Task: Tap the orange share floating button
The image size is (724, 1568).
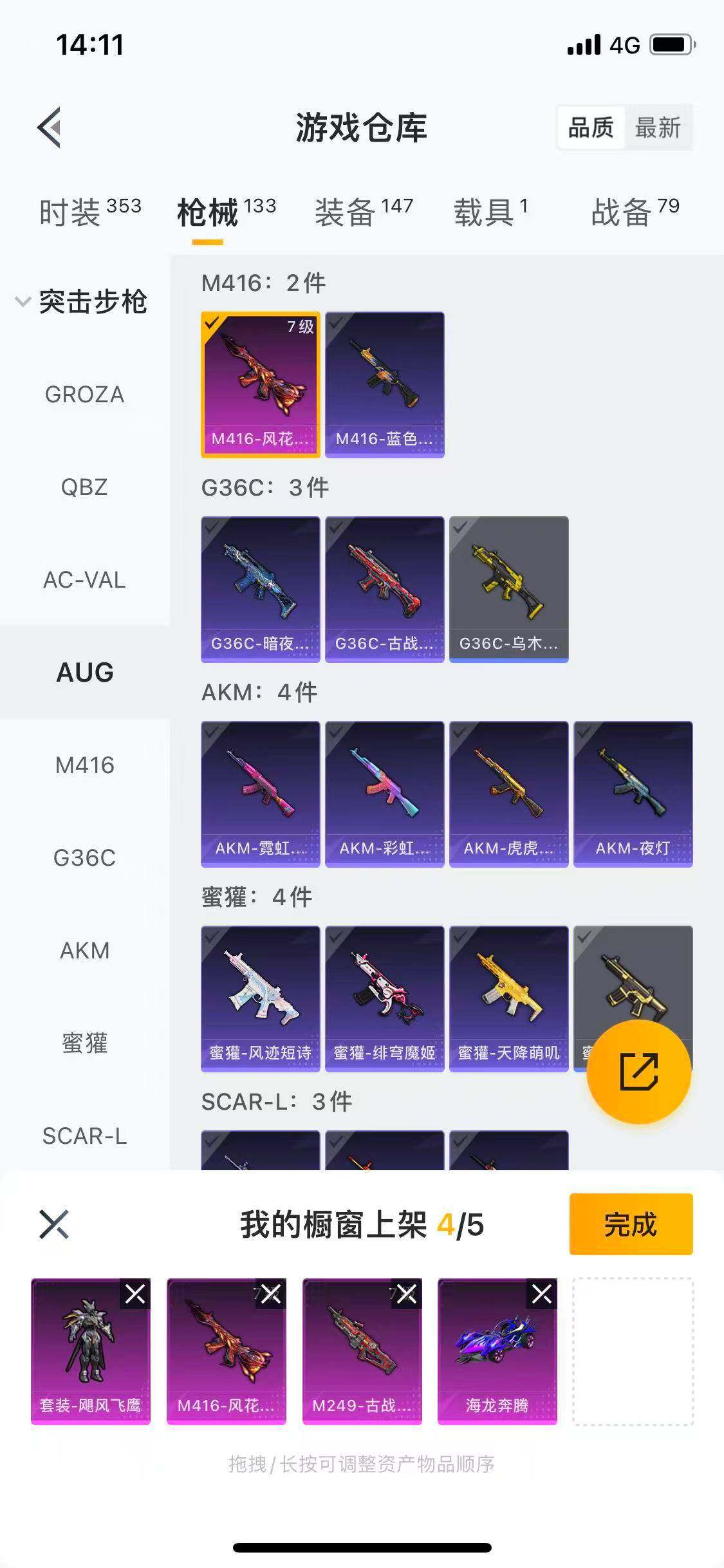Action: point(638,1072)
